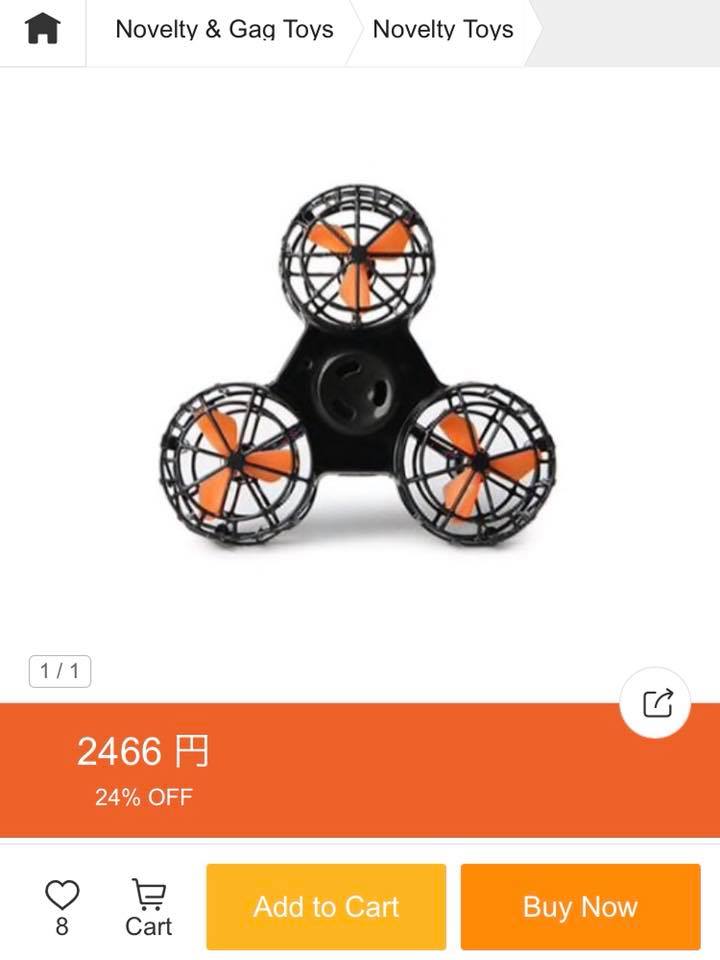Image resolution: width=720 pixels, height=960 pixels.
Task: Add the item to favorites
Action: coord(62,908)
